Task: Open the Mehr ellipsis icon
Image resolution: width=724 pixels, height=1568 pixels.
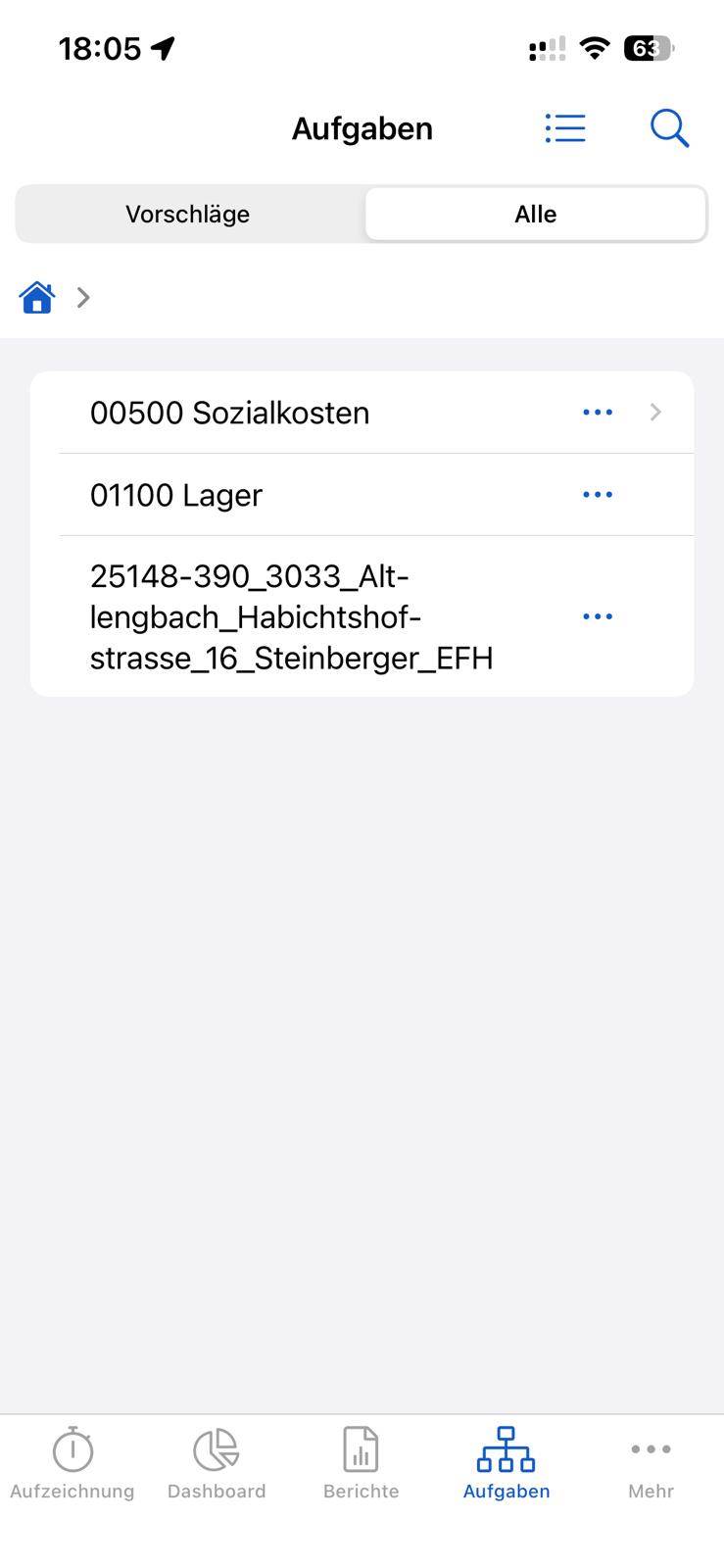Action: point(651,1448)
